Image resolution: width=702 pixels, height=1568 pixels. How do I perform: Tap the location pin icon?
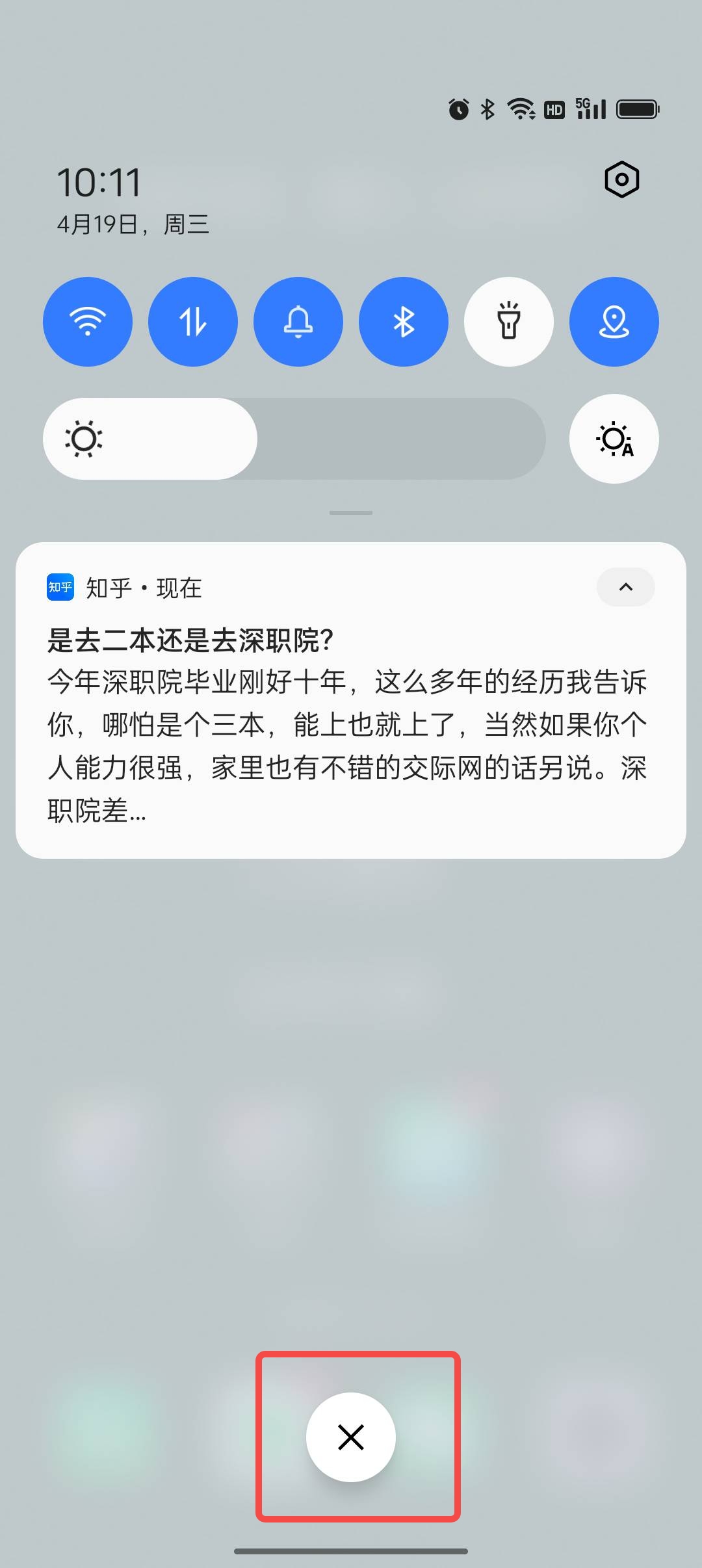coord(614,322)
